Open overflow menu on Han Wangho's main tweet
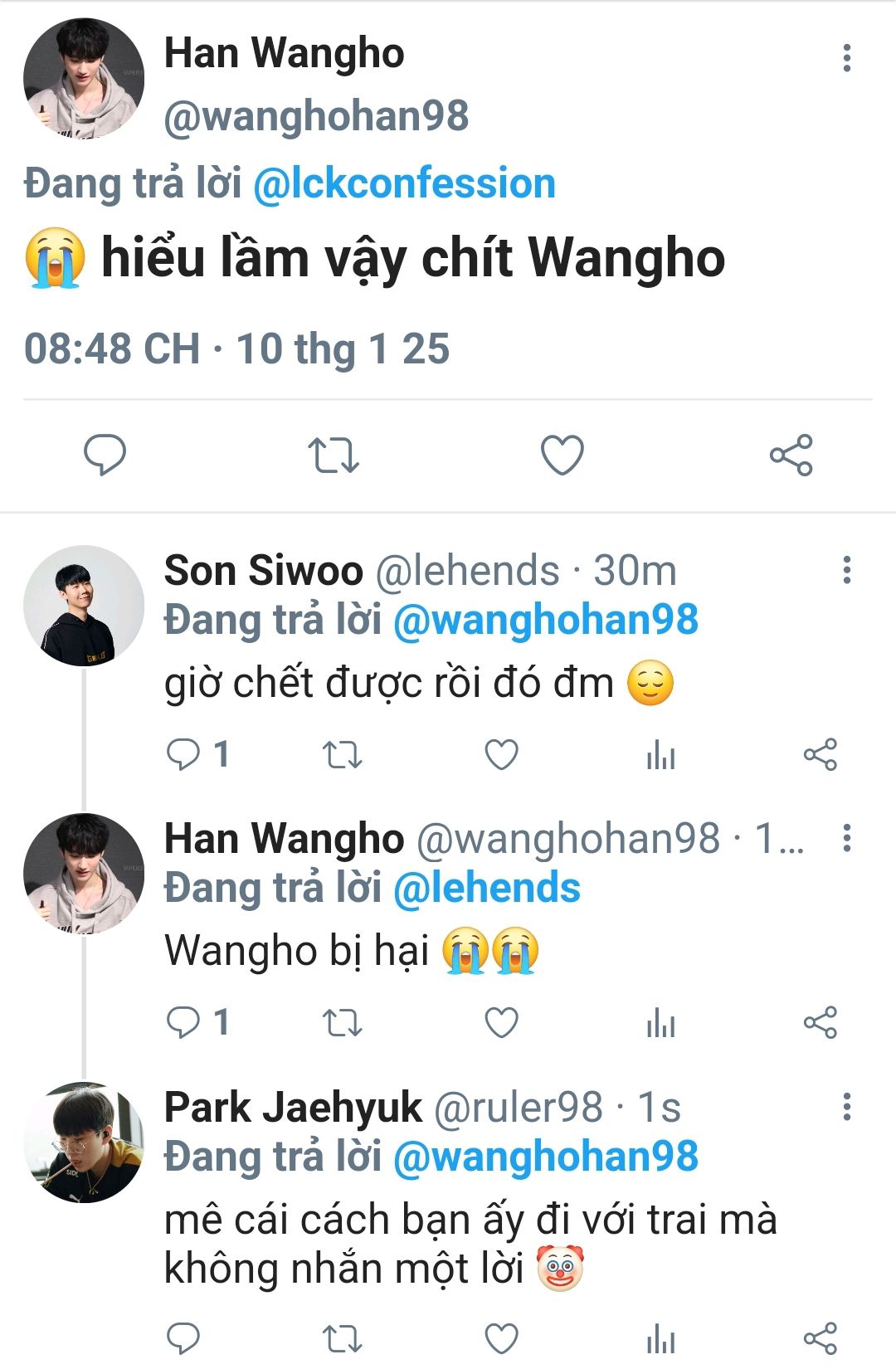 [x=846, y=58]
